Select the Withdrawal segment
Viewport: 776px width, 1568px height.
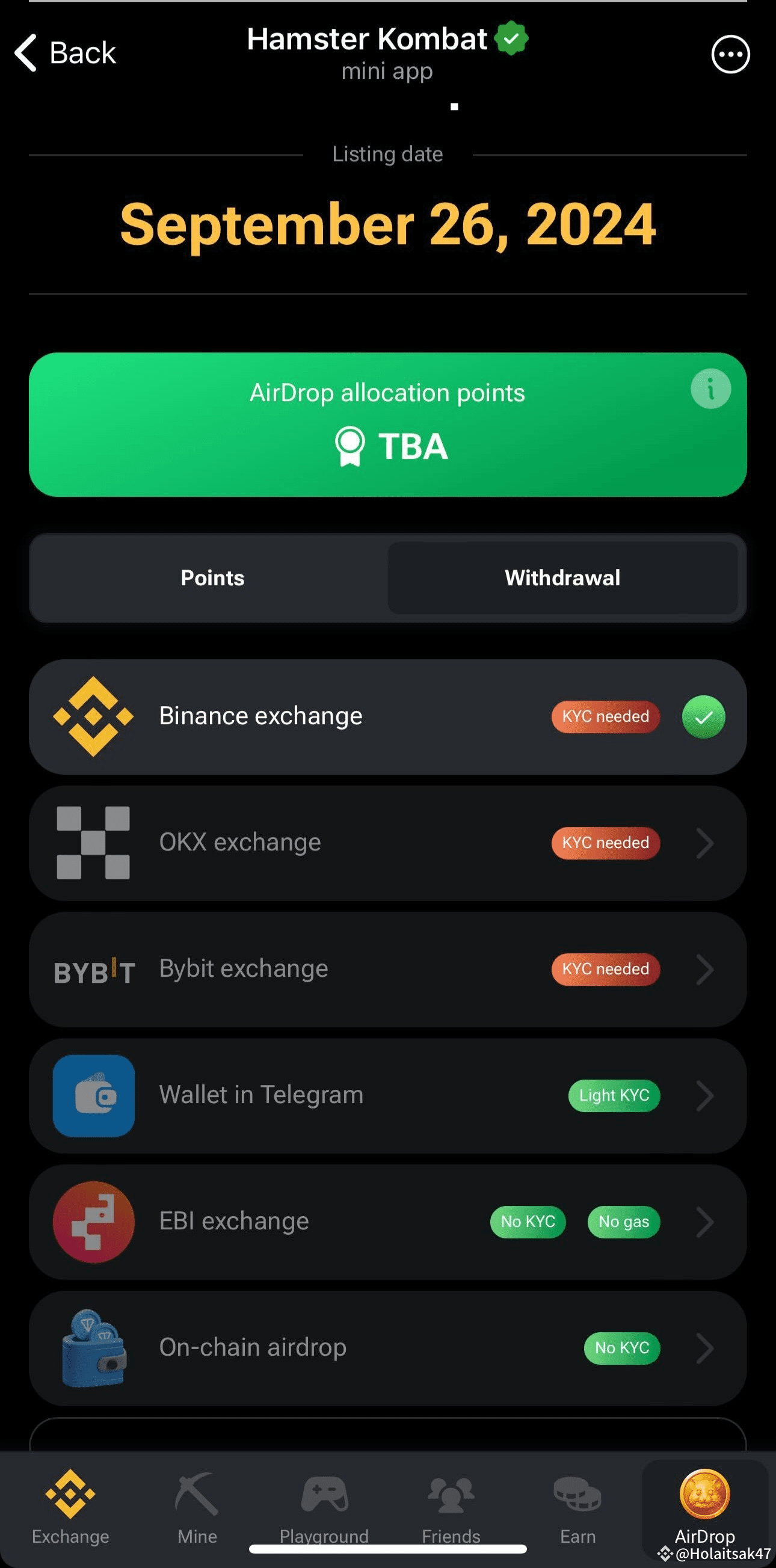pyautogui.click(x=562, y=577)
